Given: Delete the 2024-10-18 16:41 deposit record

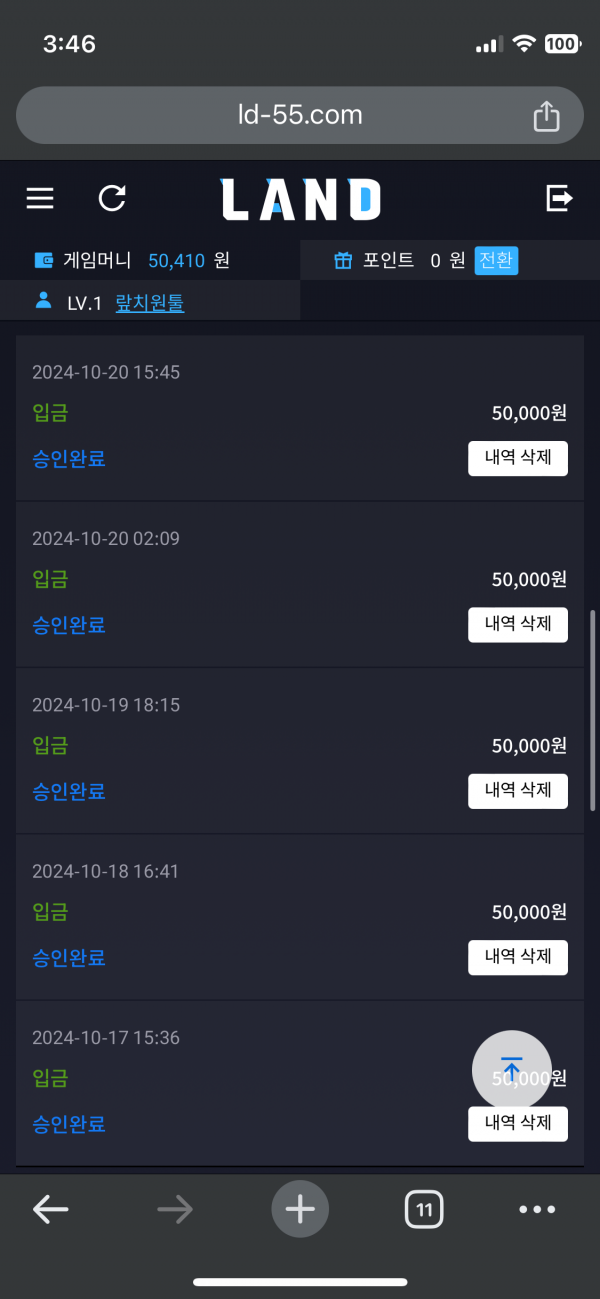Looking at the screenshot, I should point(518,957).
